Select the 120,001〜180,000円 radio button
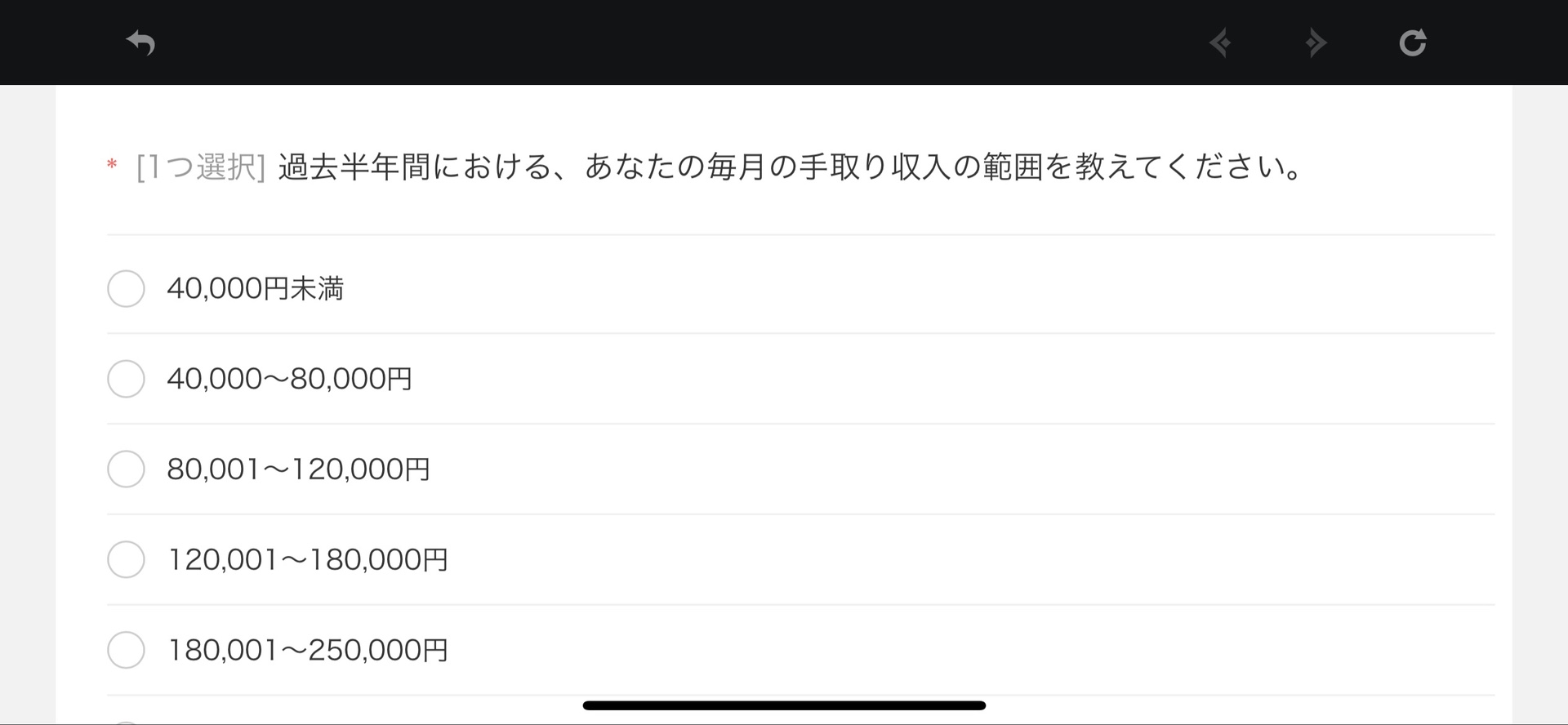This screenshot has width=1568, height=725. (127, 560)
